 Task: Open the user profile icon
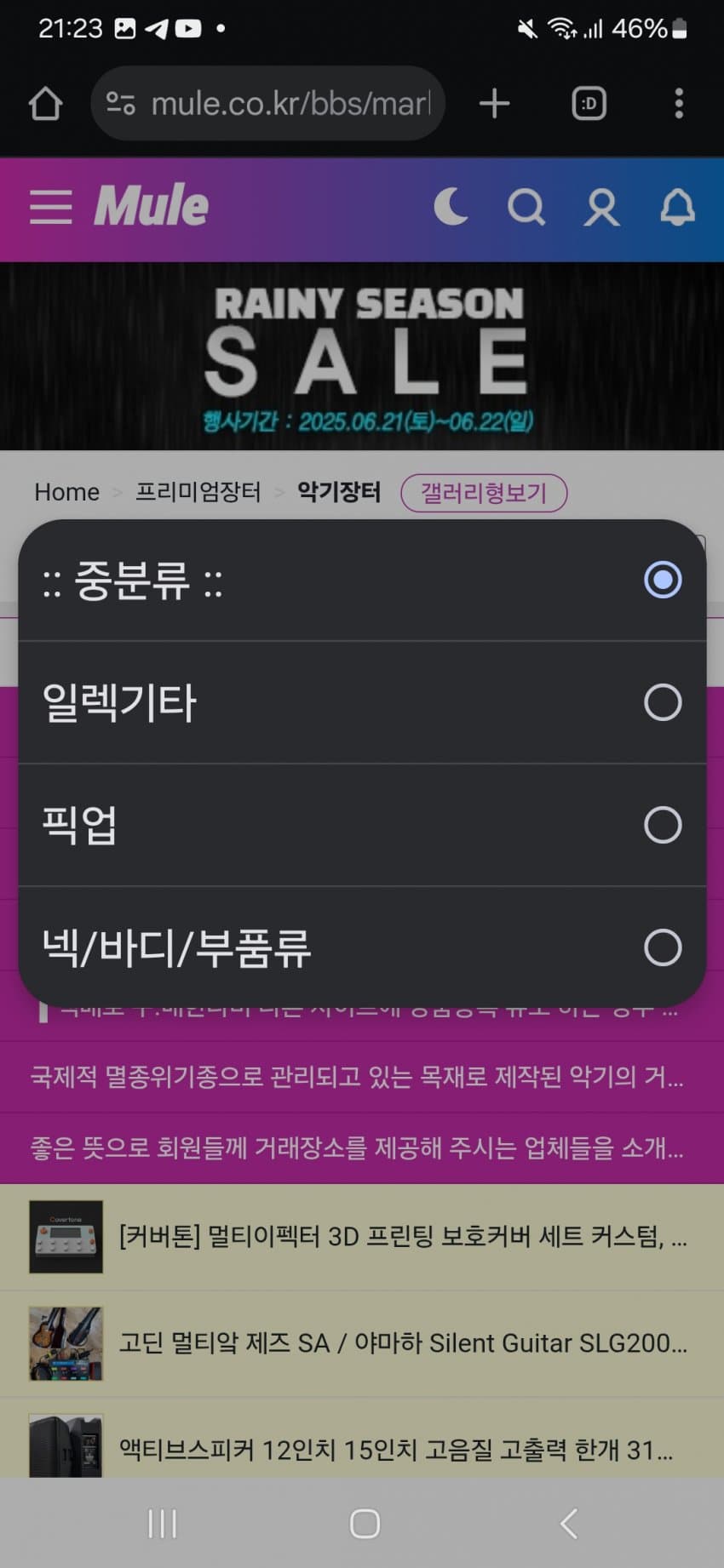[601, 207]
